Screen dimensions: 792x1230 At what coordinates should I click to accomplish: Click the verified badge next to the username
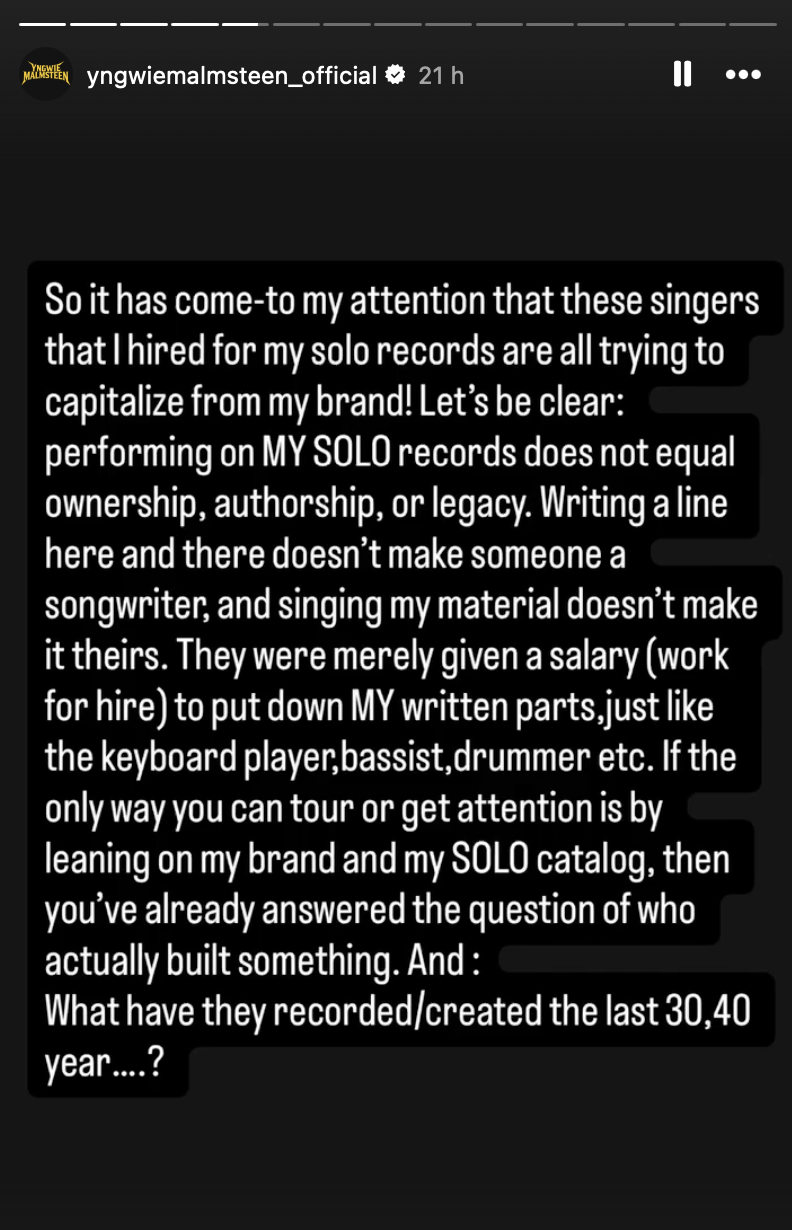click(397, 74)
